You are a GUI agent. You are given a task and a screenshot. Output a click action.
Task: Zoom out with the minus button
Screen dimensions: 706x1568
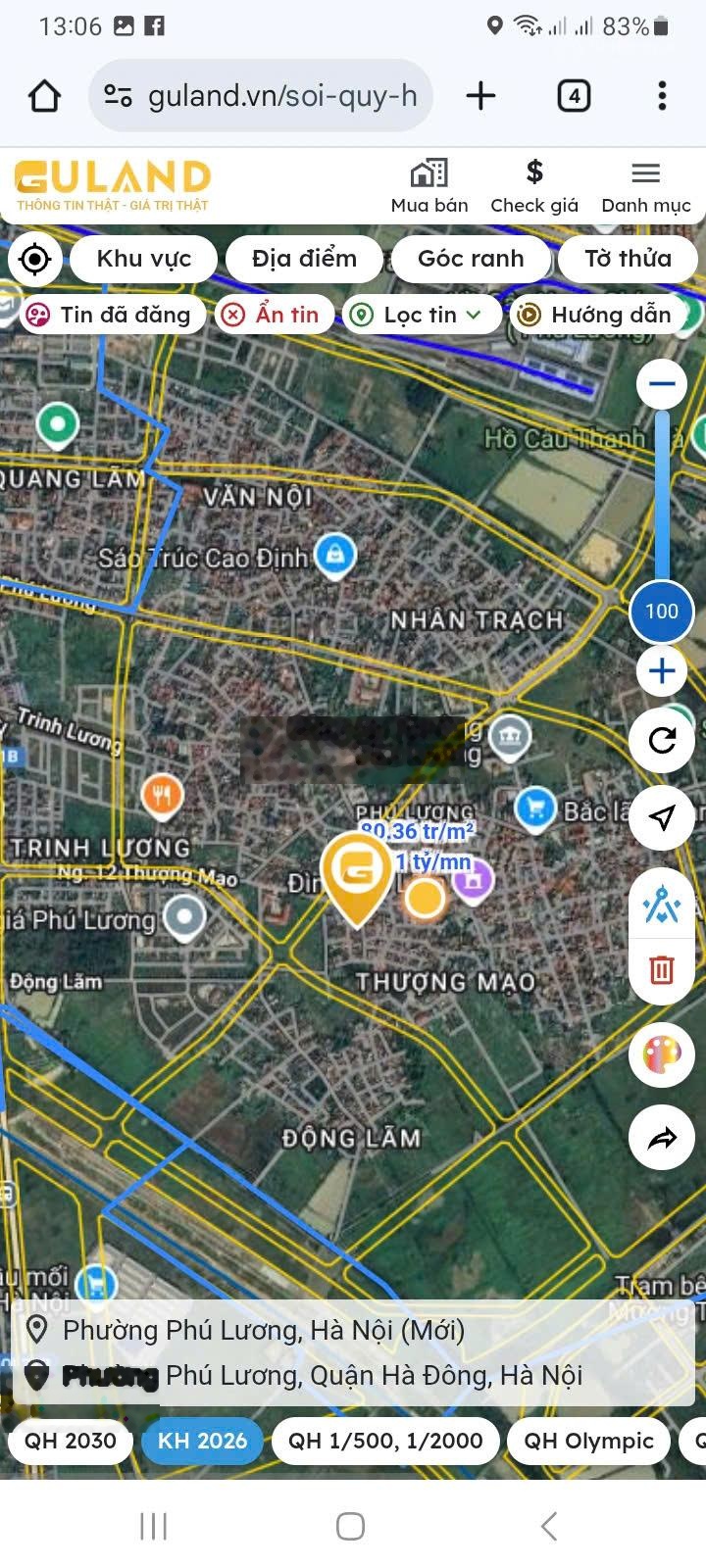[x=662, y=383]
